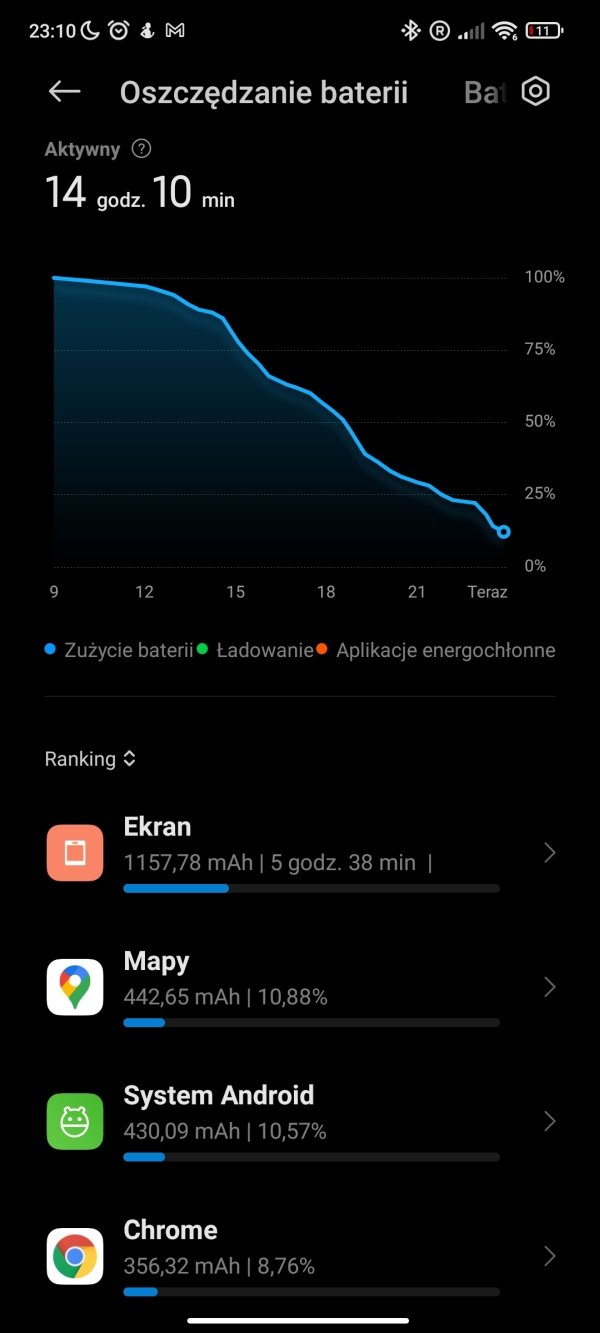Go back using the arrow icon

point(64,92)
